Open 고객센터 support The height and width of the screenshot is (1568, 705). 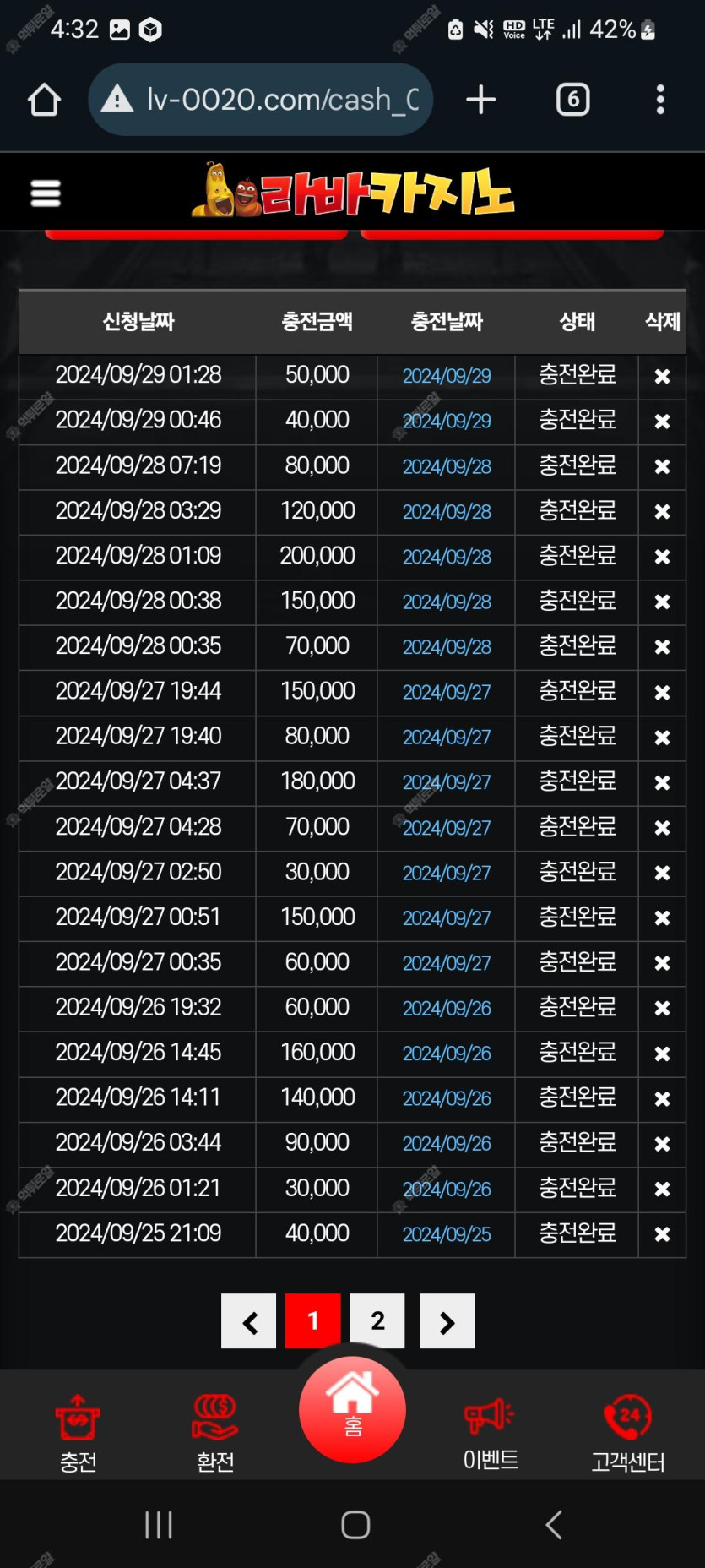coord(628,1434)
